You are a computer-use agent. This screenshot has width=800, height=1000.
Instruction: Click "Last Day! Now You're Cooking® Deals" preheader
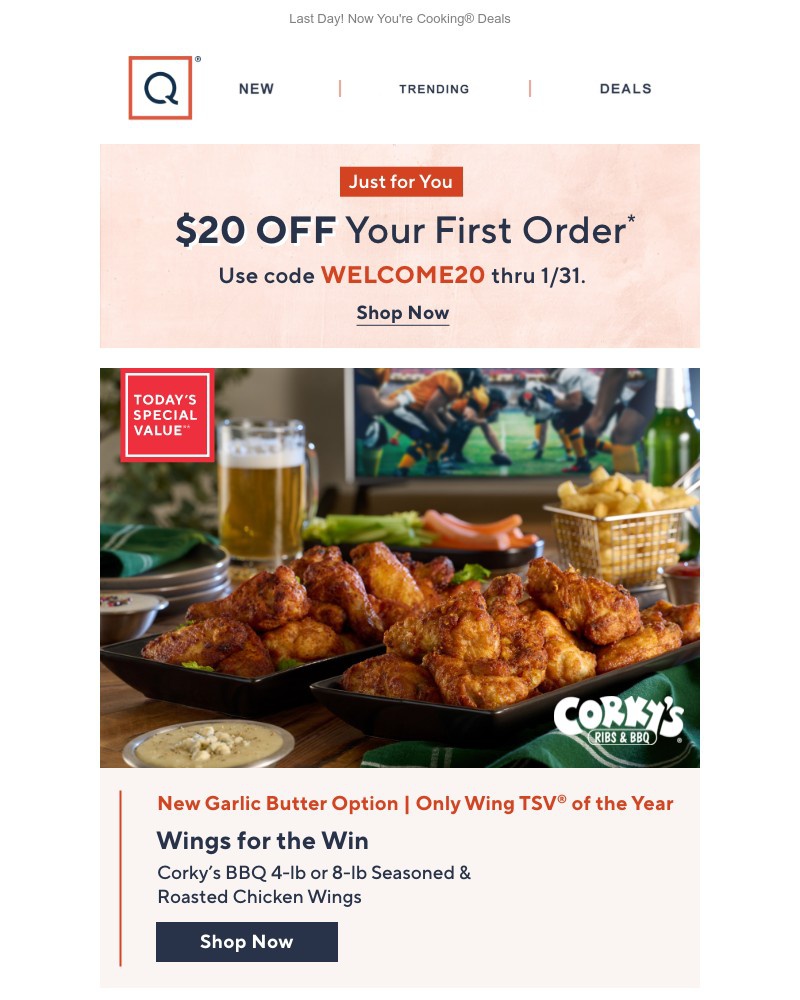(399, 18)
